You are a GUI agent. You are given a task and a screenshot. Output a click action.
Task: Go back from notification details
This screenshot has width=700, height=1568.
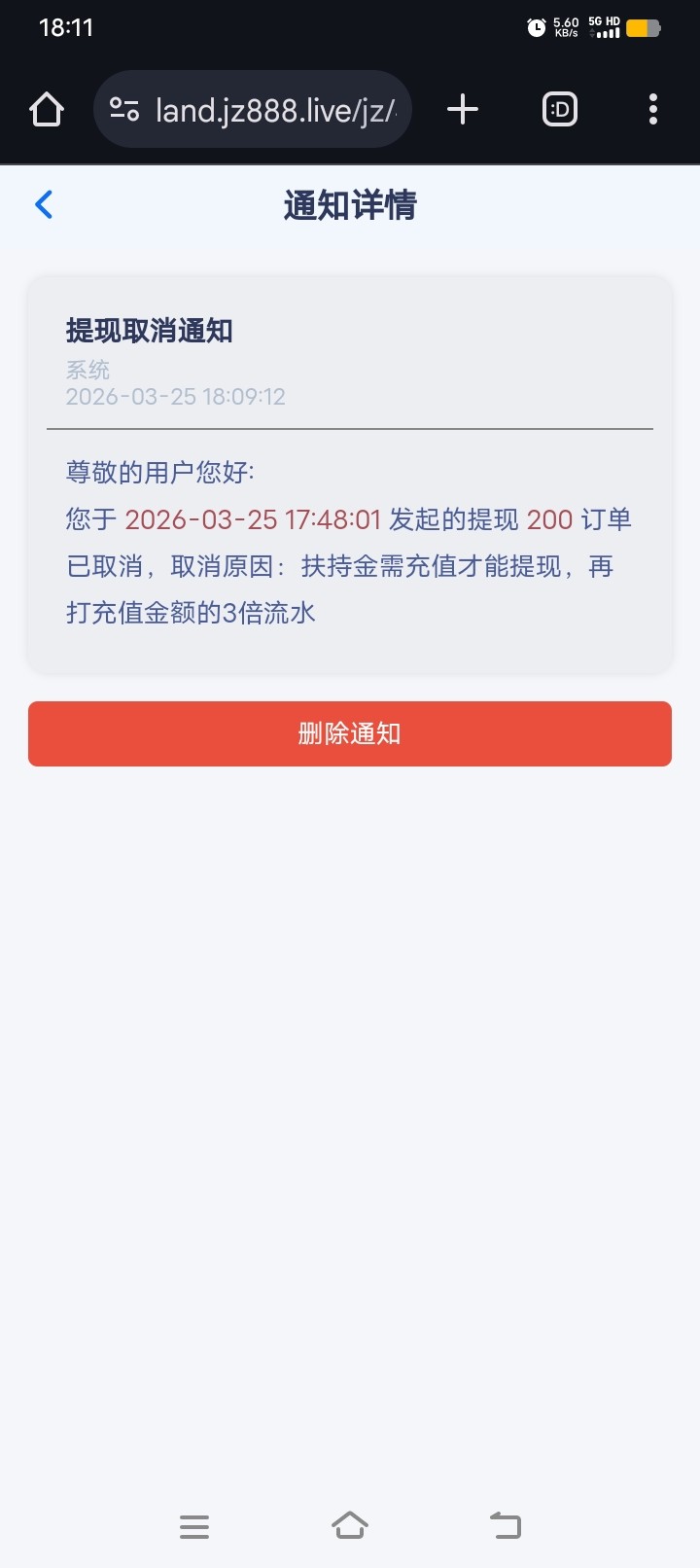point(44,204)
